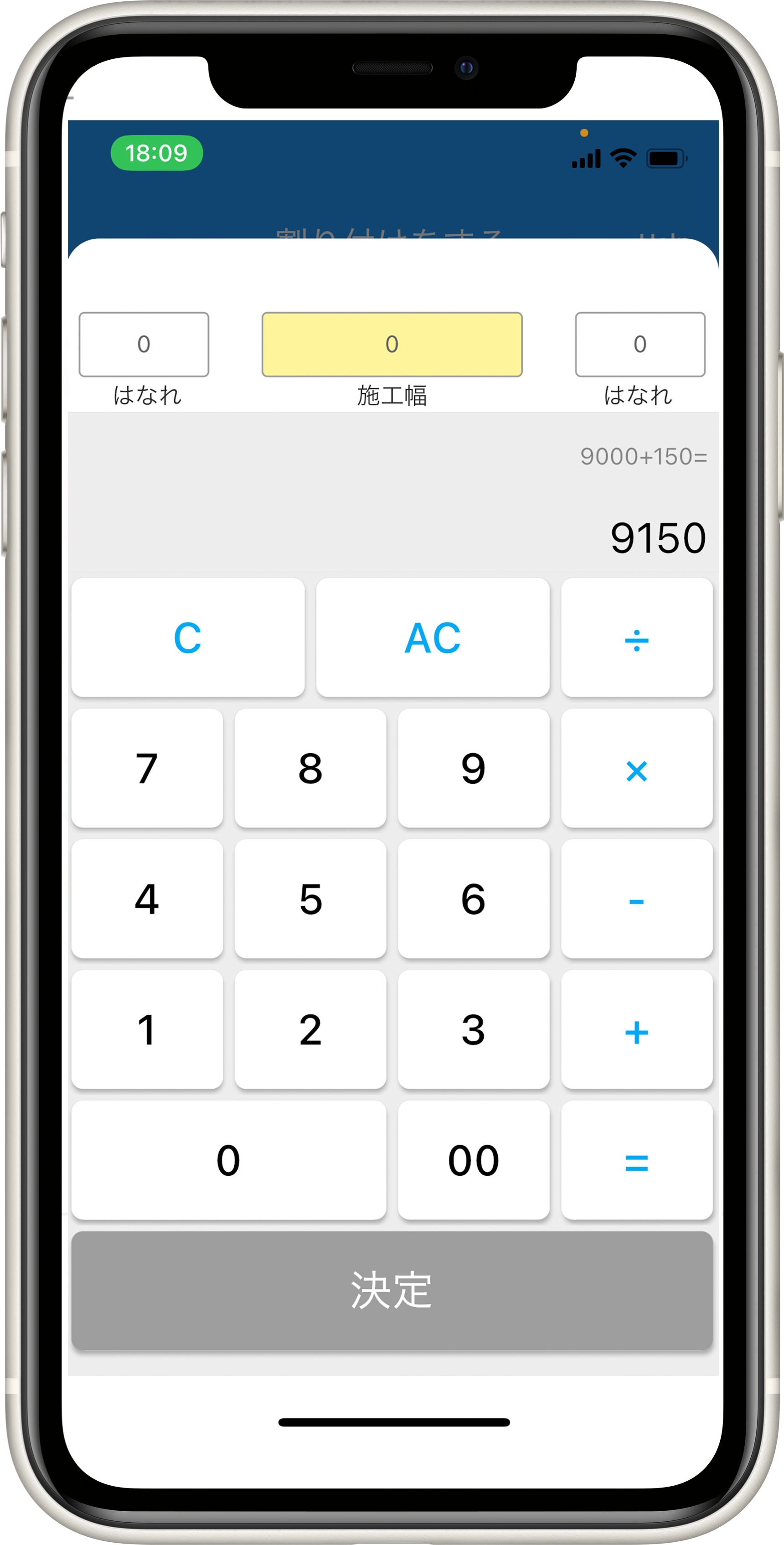Clear the entry with the C key
The width and height of the screenshot is (784, 1545).
click(188, 637)
